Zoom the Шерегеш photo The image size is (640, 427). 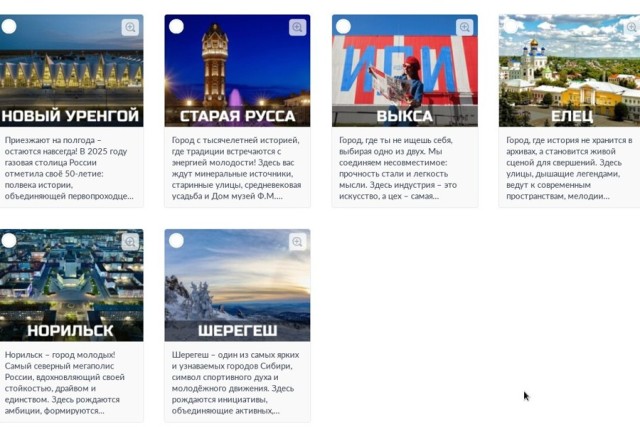tap(297, 242)
